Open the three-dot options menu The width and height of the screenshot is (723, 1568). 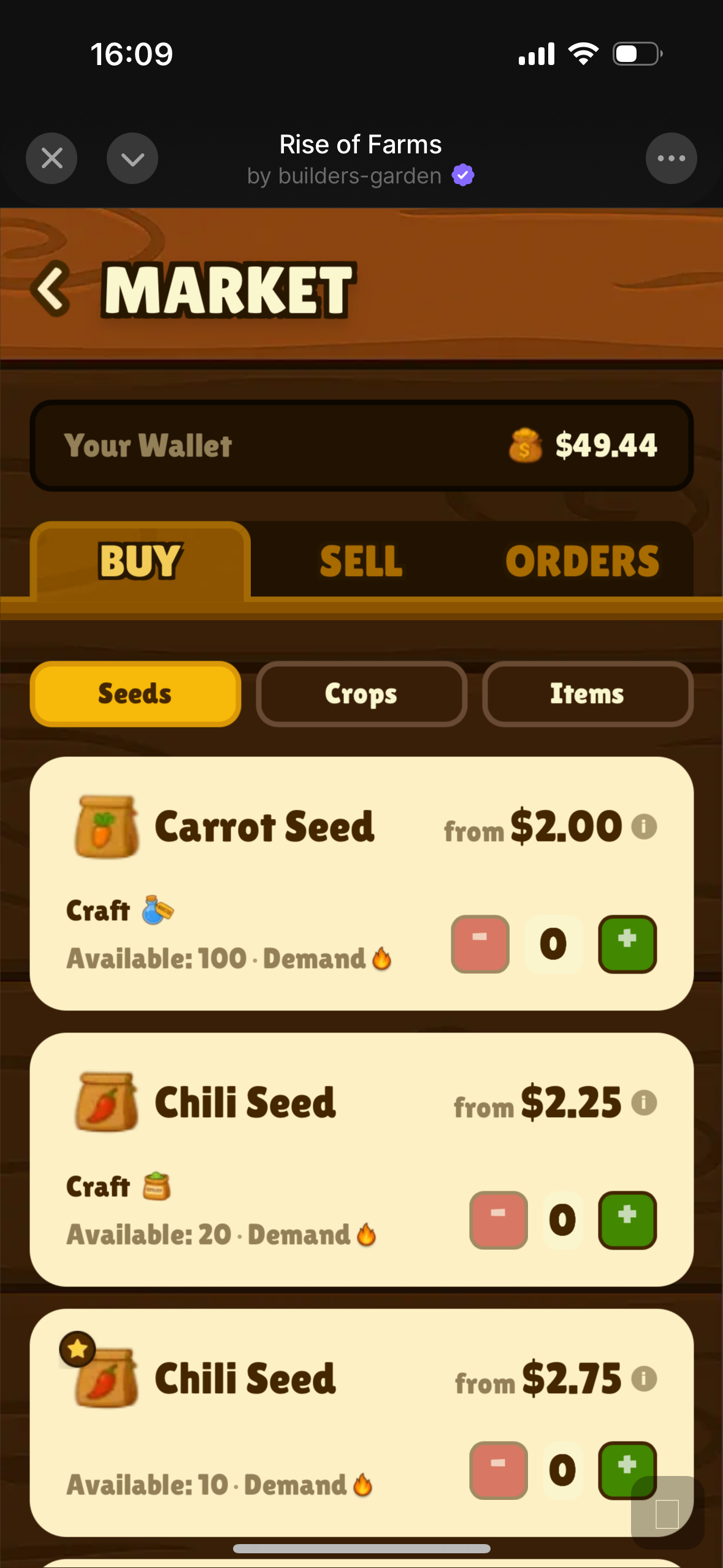coord(671,158)
